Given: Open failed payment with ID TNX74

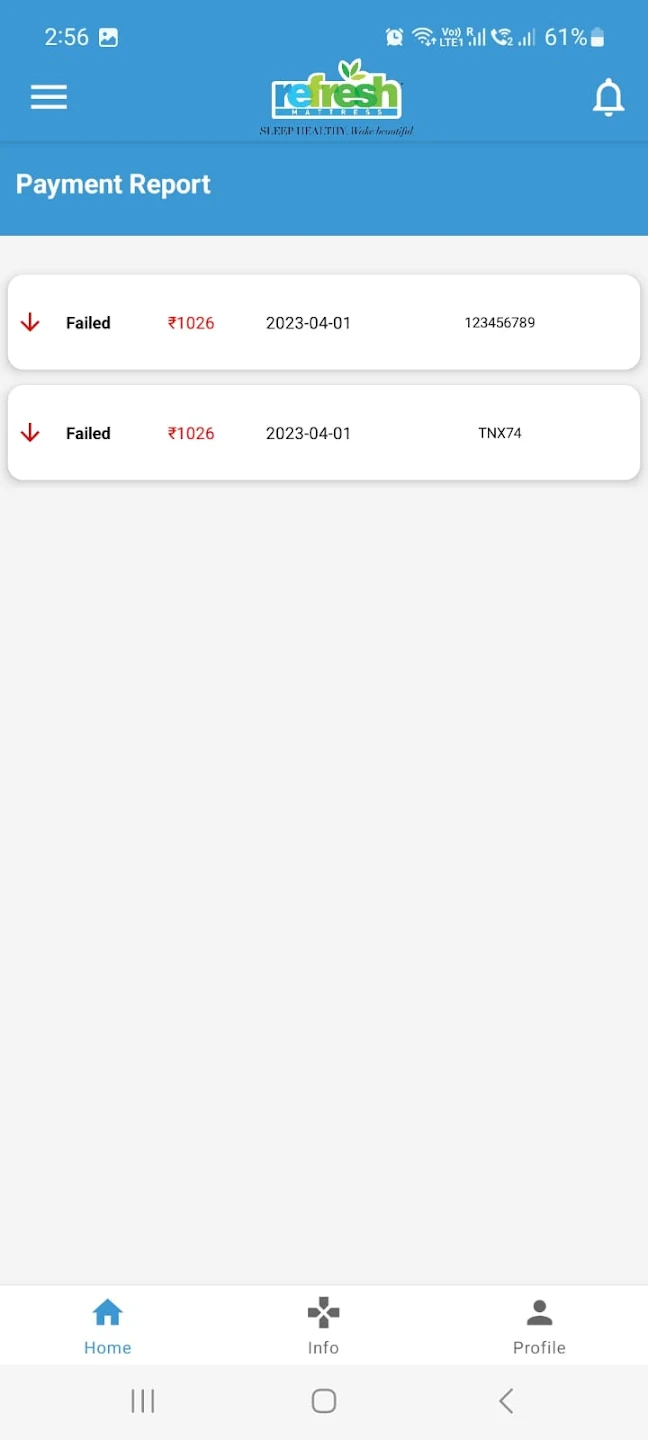Looking at the screenshot, I should (323, 433).
